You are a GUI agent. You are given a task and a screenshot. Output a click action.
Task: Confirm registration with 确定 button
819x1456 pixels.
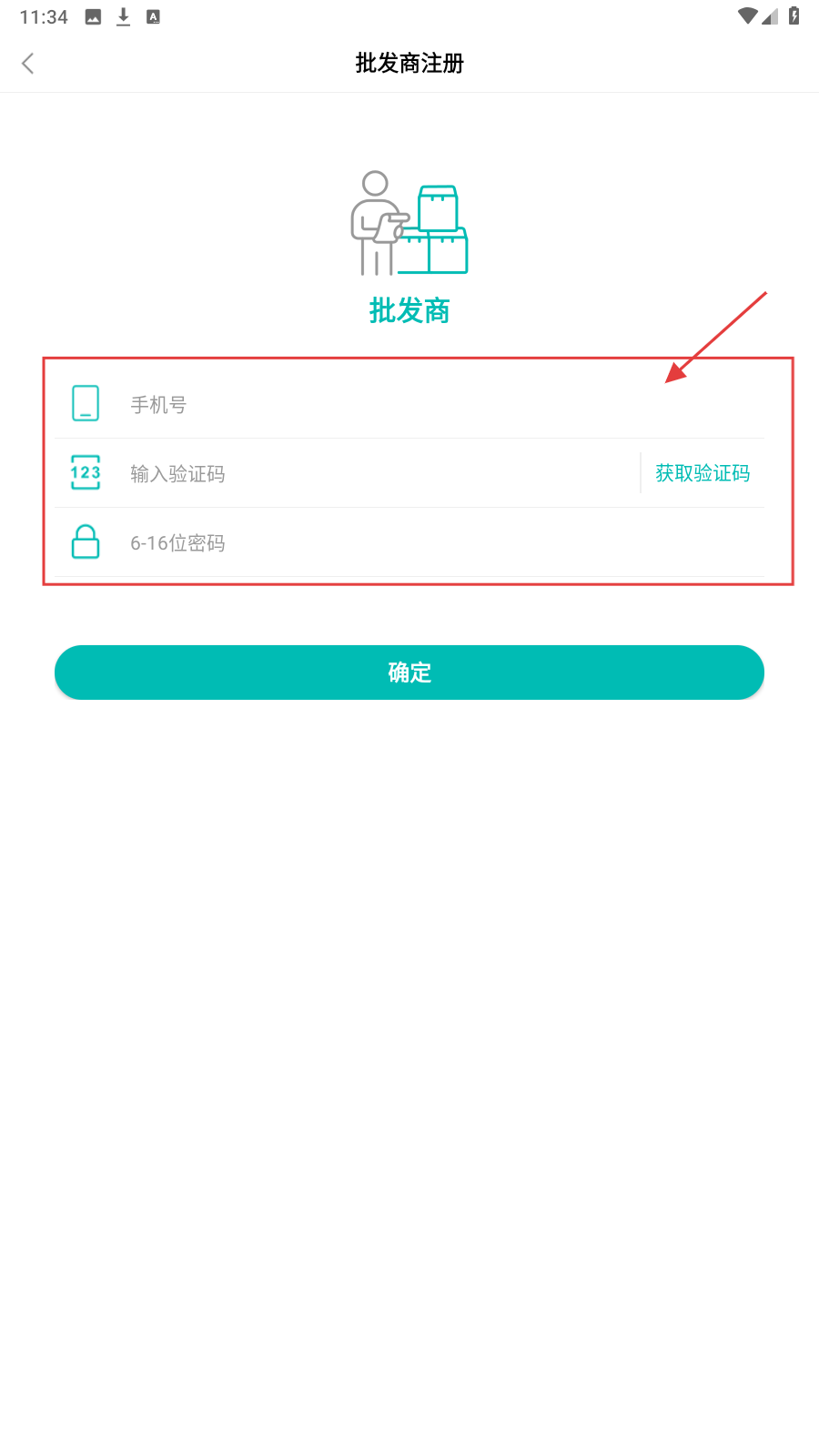tap(409, 672)
